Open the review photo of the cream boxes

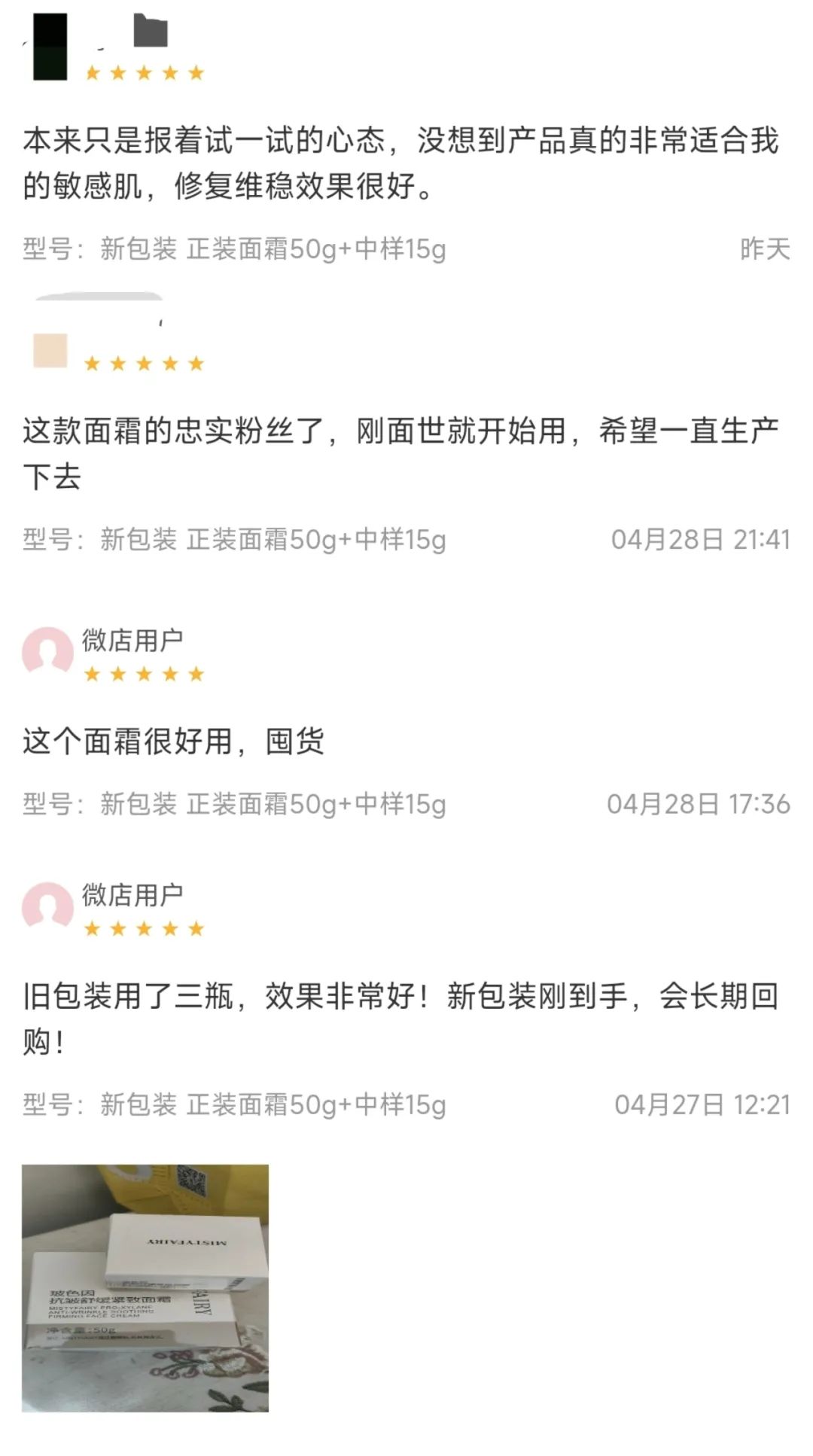(145, 1288)
